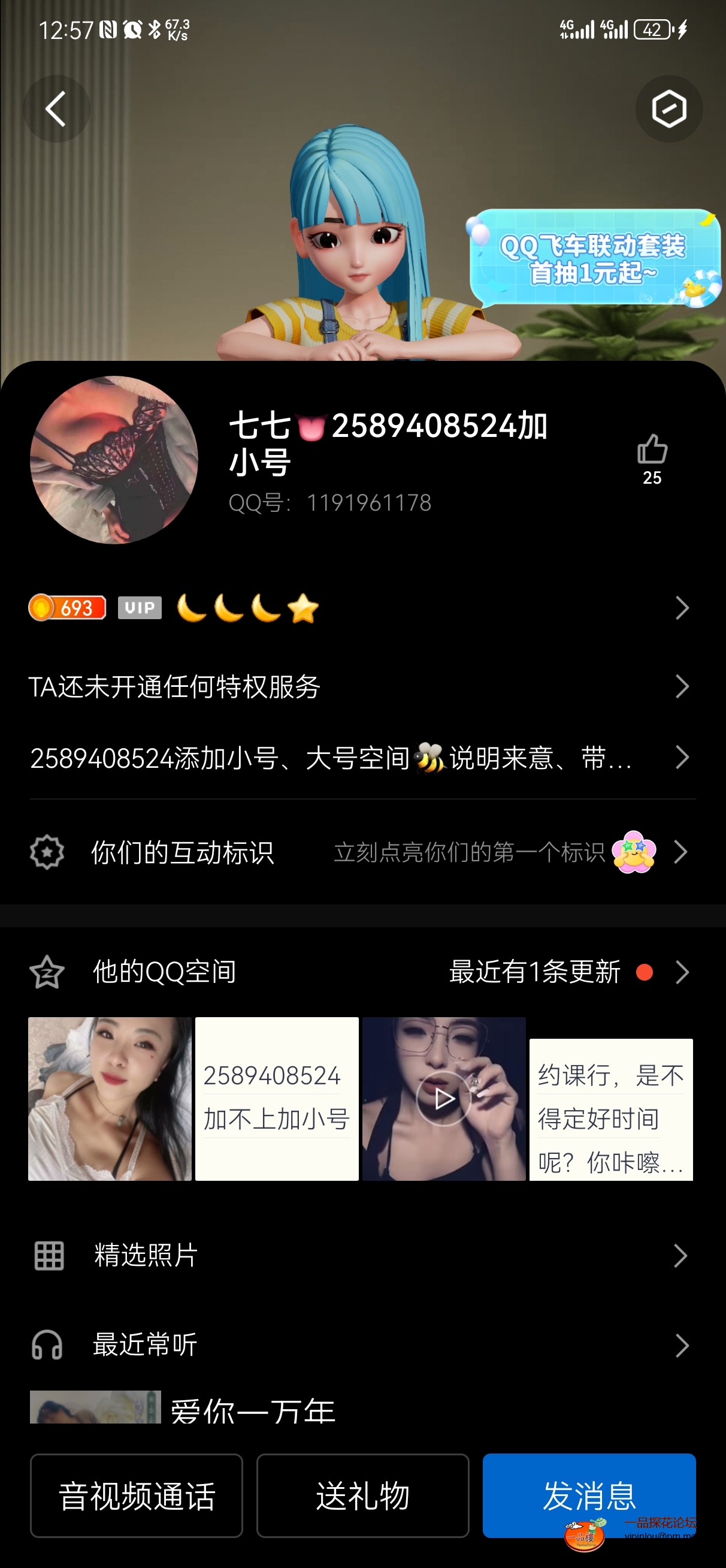Tap the 送礼物 button
This screenshot has width=726, height=1568.
point(362,1497)
